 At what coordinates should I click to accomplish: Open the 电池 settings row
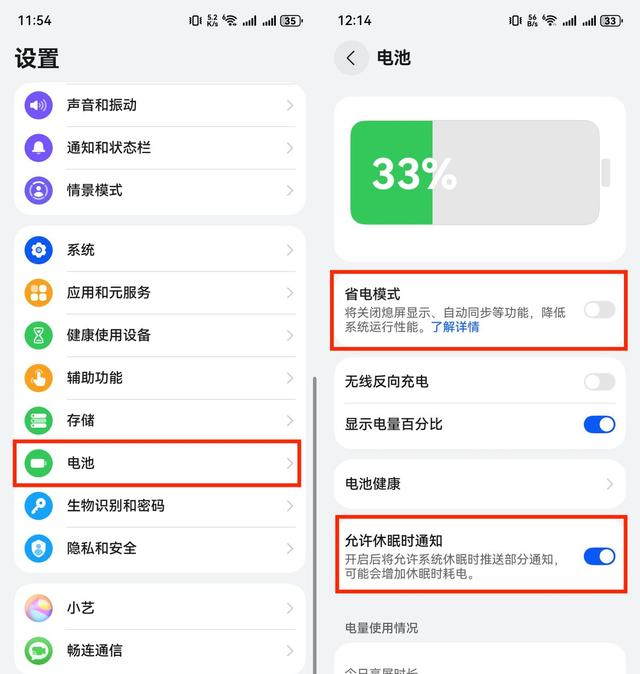[157, 463]
